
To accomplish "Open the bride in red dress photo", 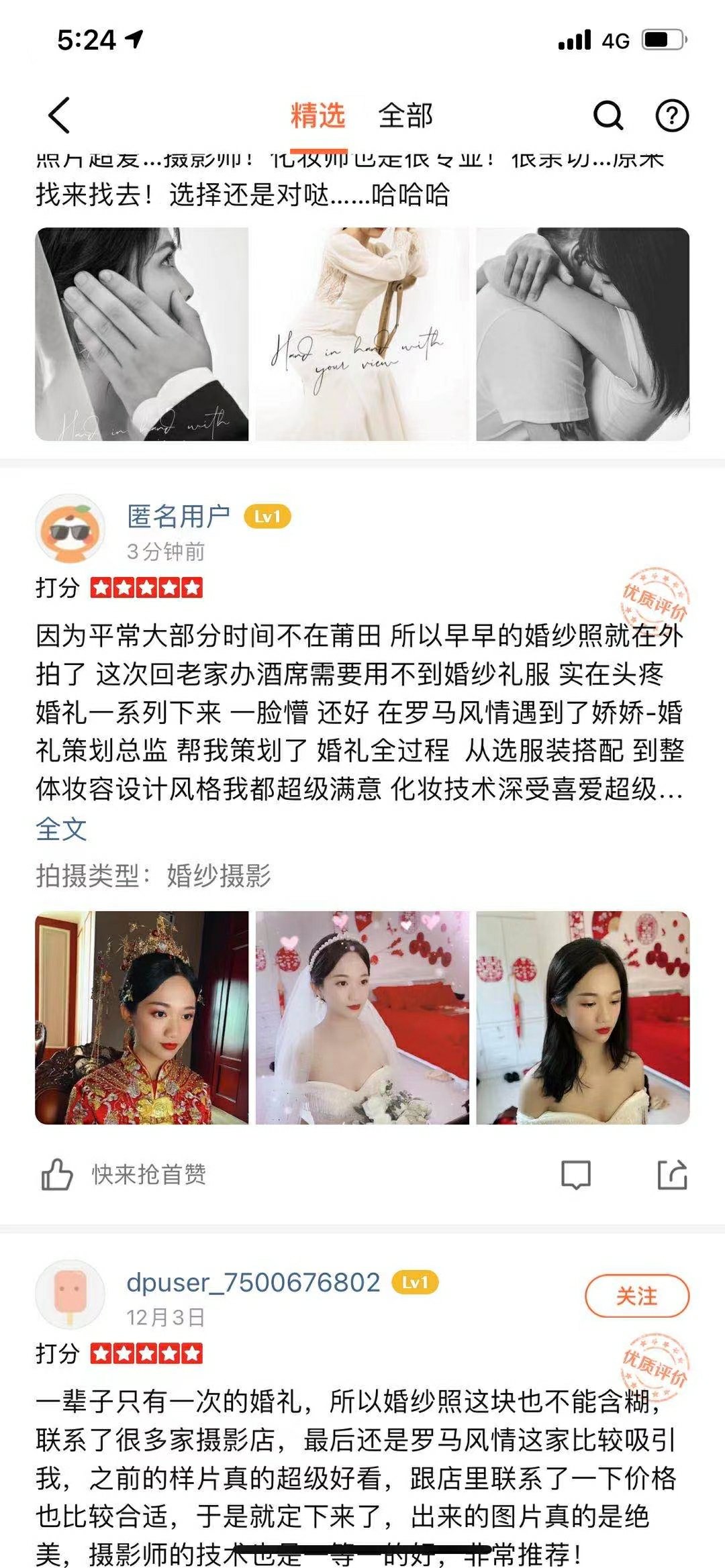I will coord(142,1017).
